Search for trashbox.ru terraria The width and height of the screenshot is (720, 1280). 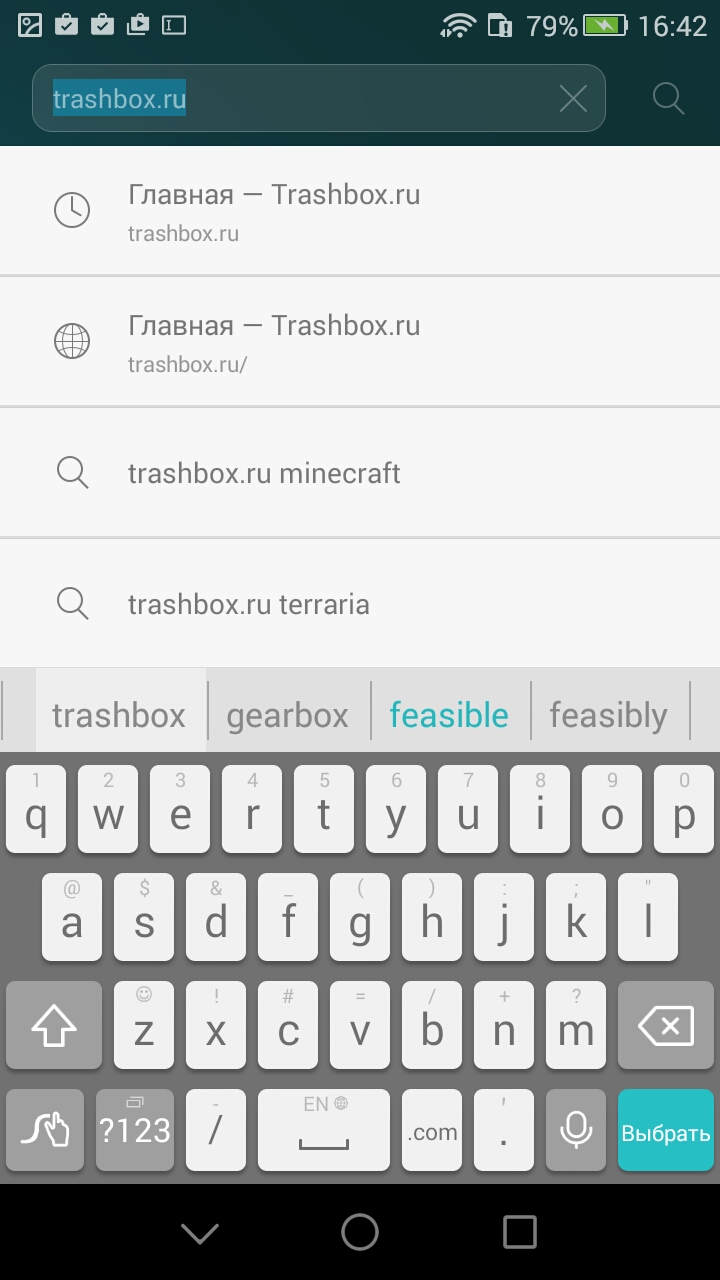click(x=360, y=604)
